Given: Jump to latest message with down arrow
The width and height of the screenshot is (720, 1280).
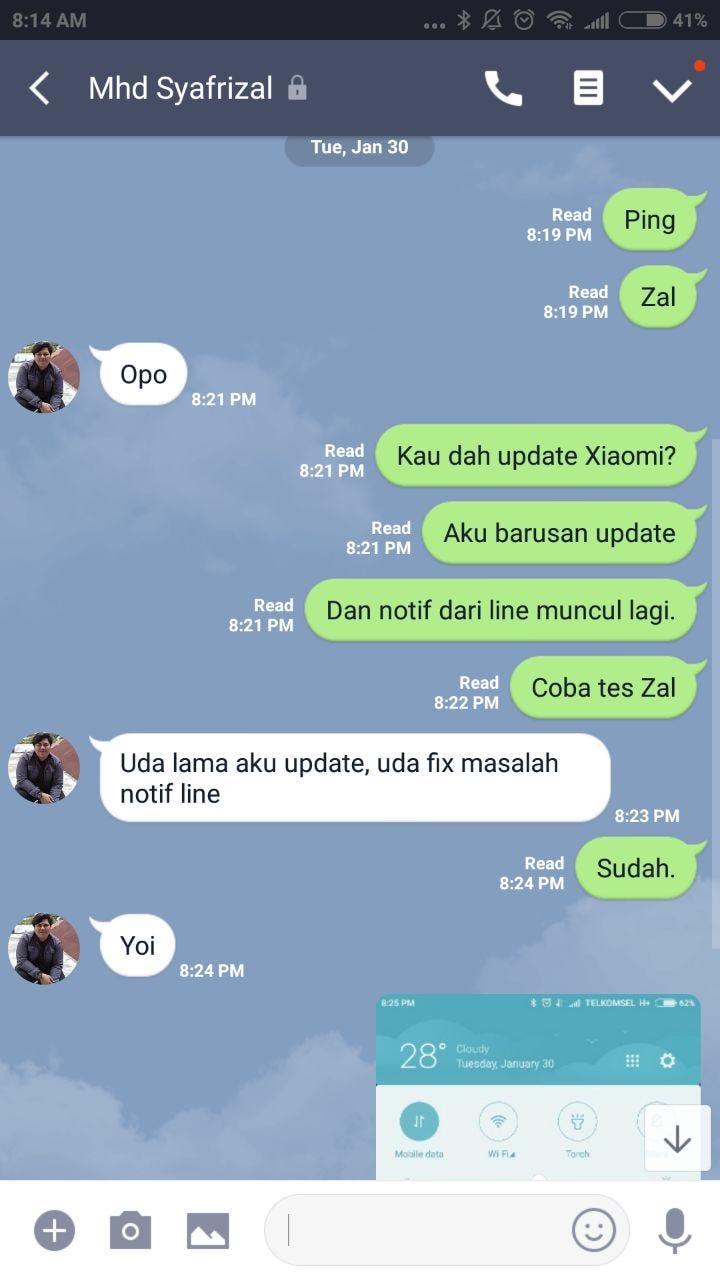Looking at the screenshot, I should point(677,1138).
